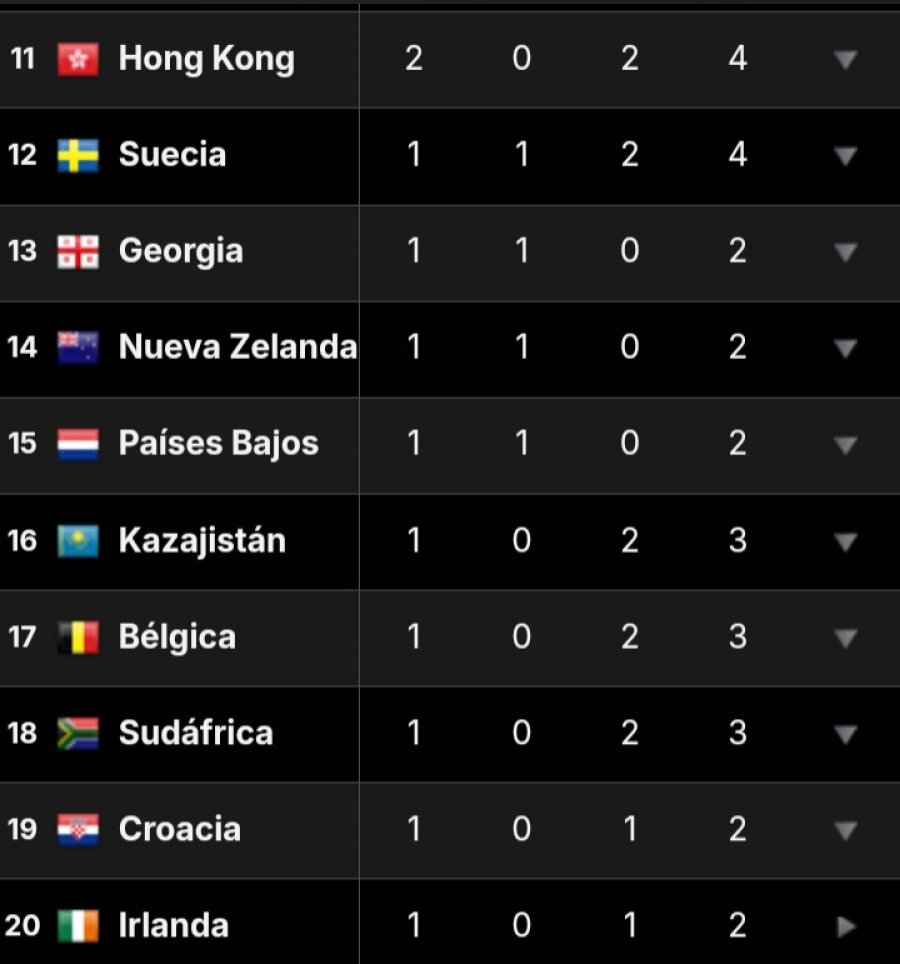Show Bélgica's medal details
Screen dimensions: 900x964
845,638
